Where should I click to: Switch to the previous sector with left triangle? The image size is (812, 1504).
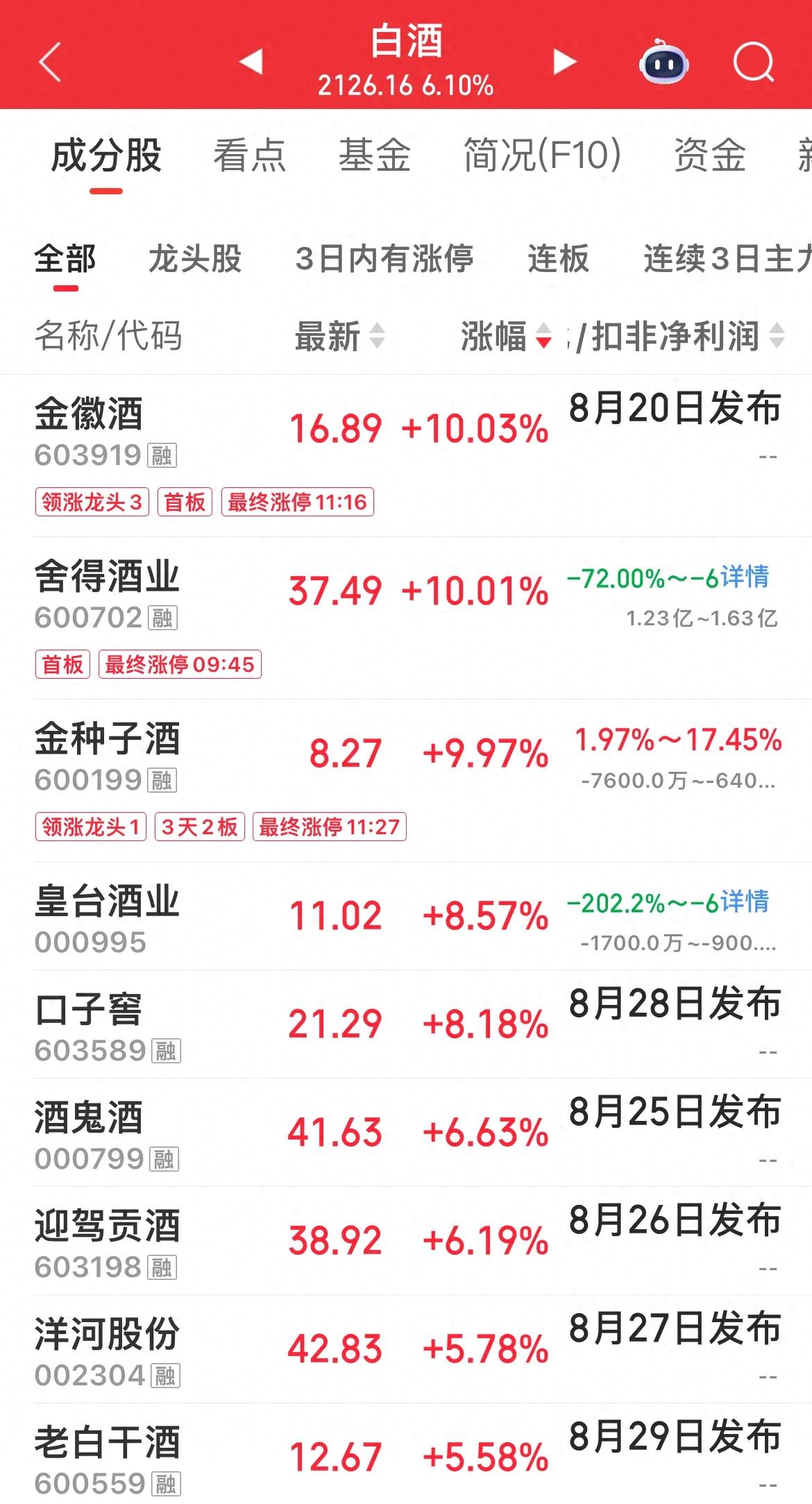pyautogui.click(x=251, y=62)
